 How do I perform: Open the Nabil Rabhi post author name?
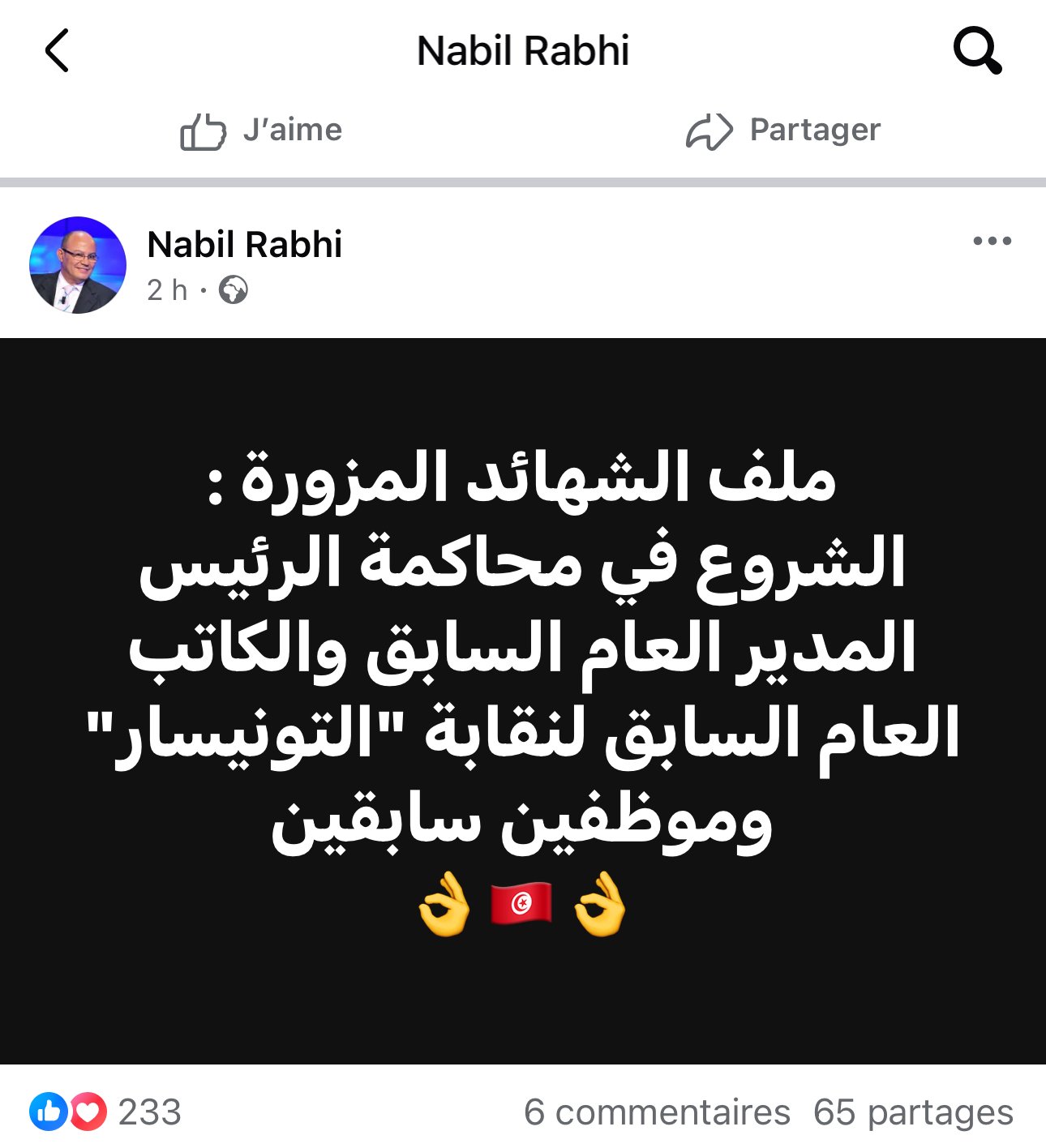pos(245,244)
